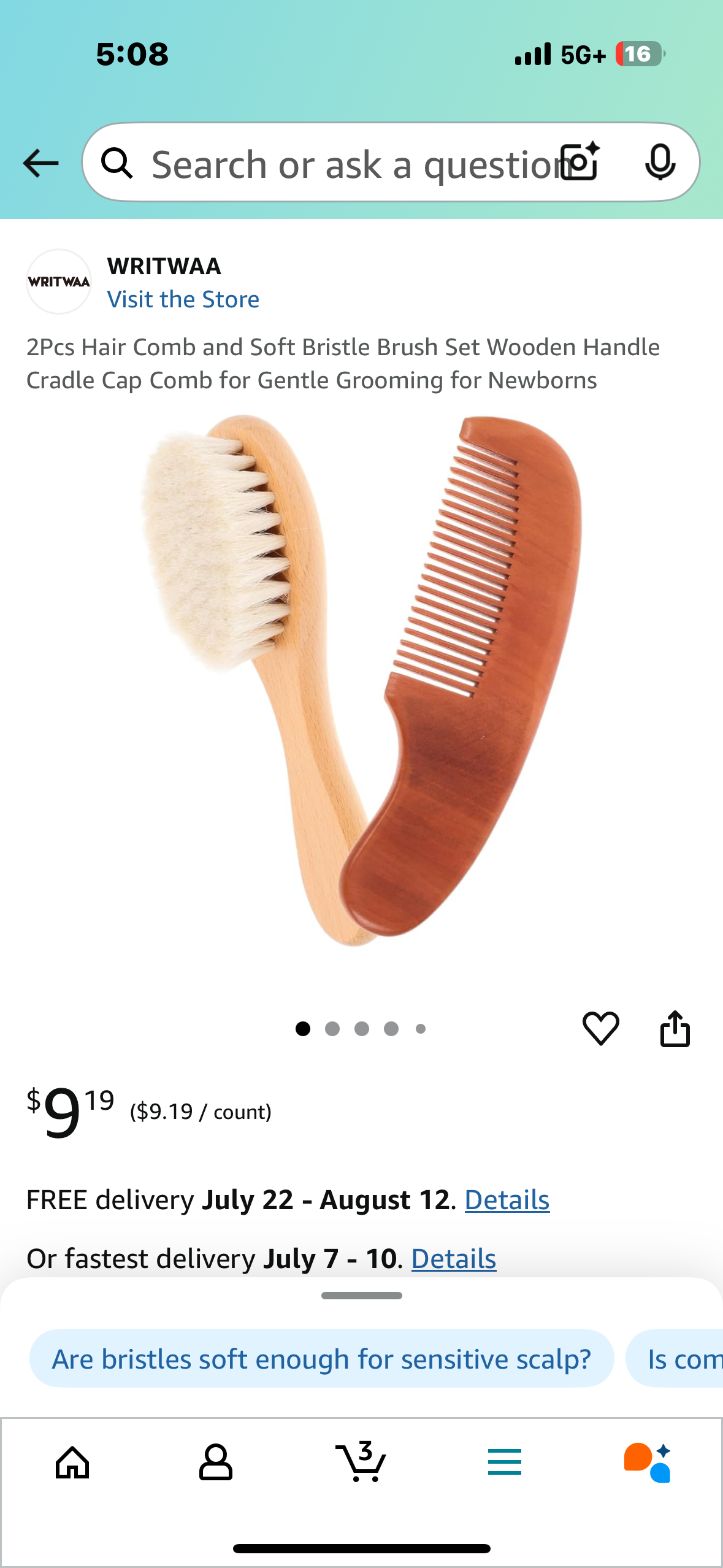Open camera lens search

point(580,162)
